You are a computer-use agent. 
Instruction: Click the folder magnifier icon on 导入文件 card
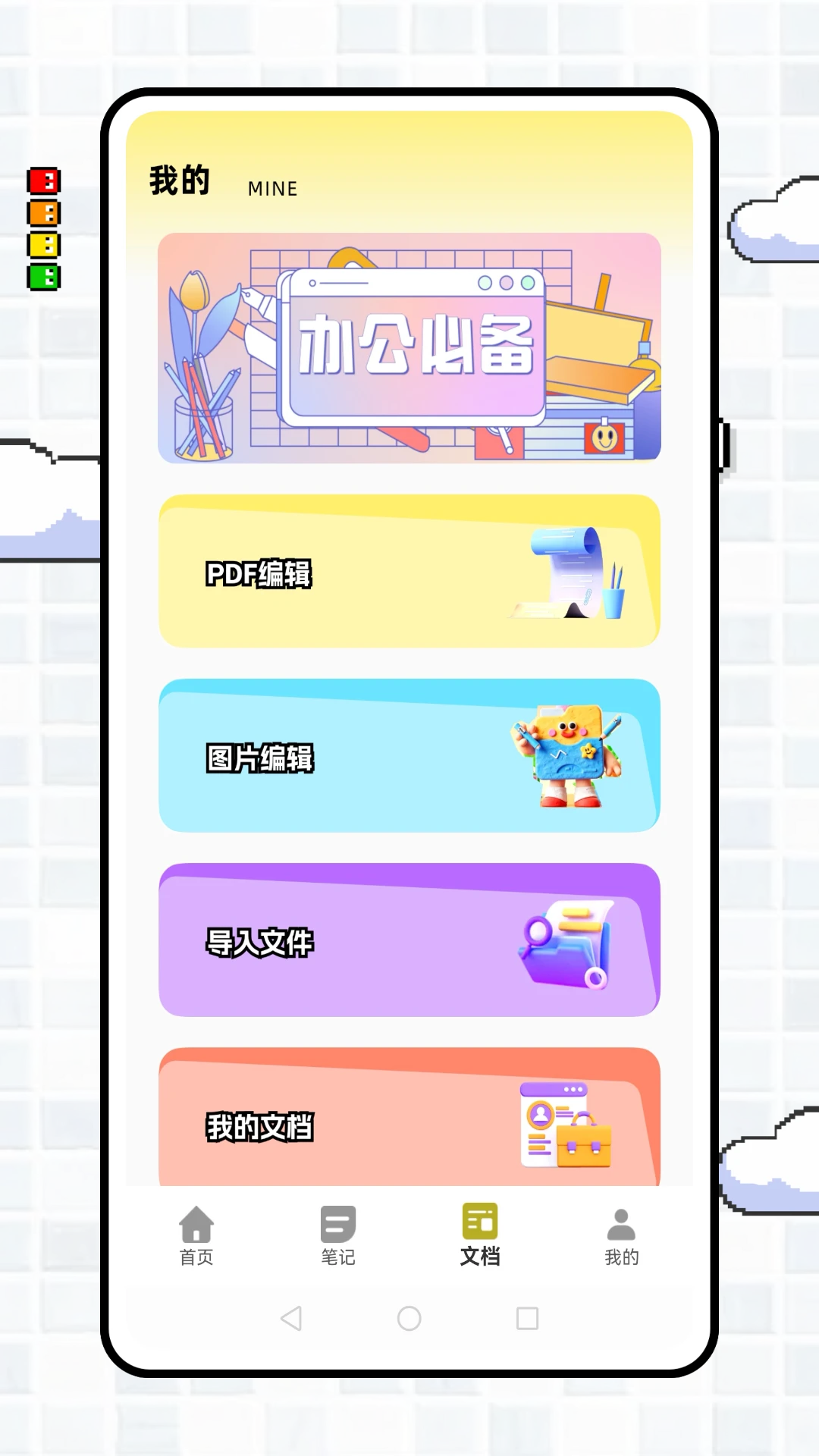pyautogui.click(x=565, y=944)
